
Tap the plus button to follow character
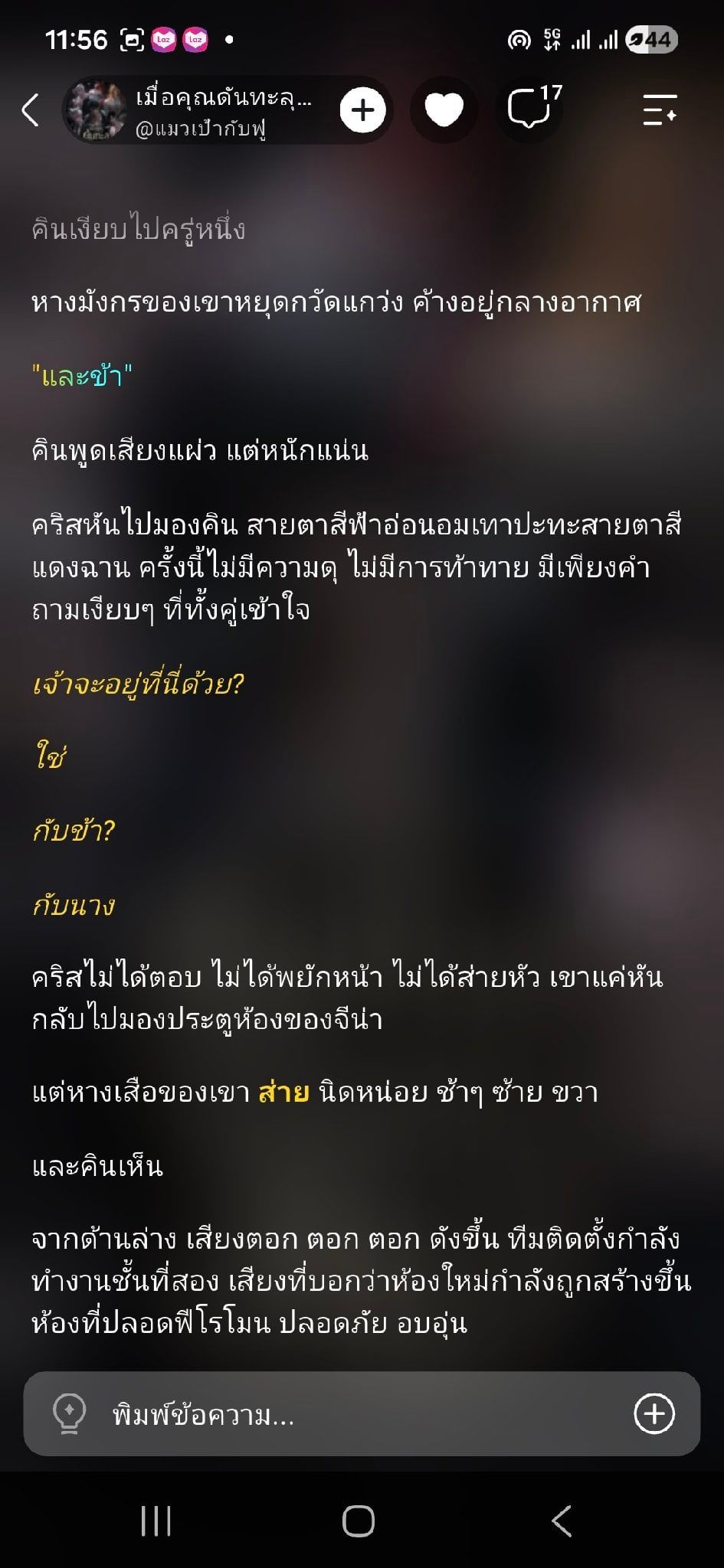pyautogui.click(x=362, y=111)
